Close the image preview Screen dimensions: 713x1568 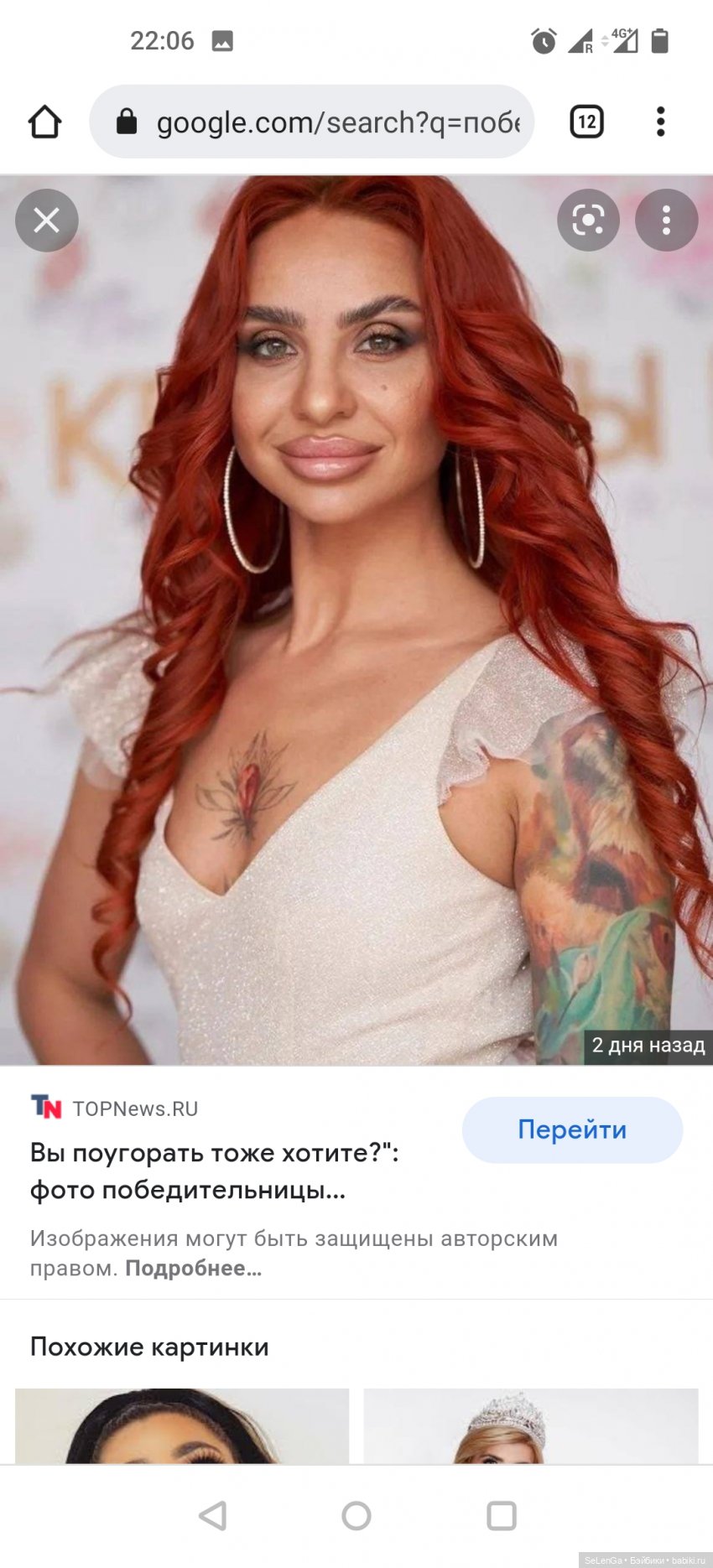(x=46, y=221)
